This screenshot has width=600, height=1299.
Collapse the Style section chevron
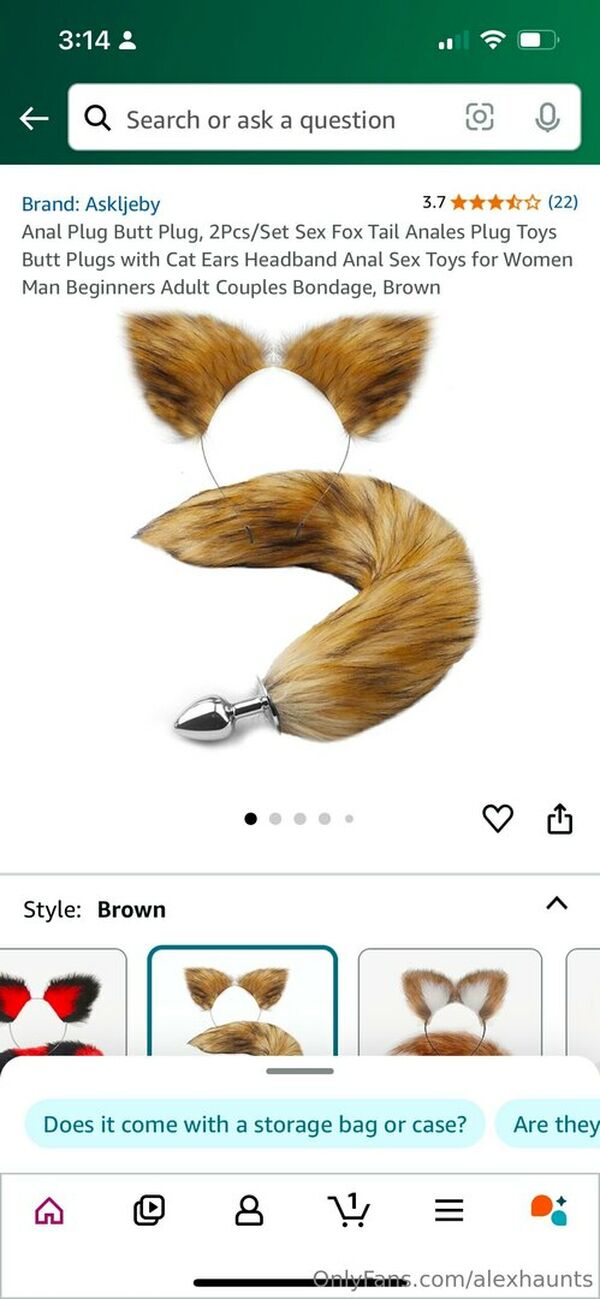coord(557,903)
